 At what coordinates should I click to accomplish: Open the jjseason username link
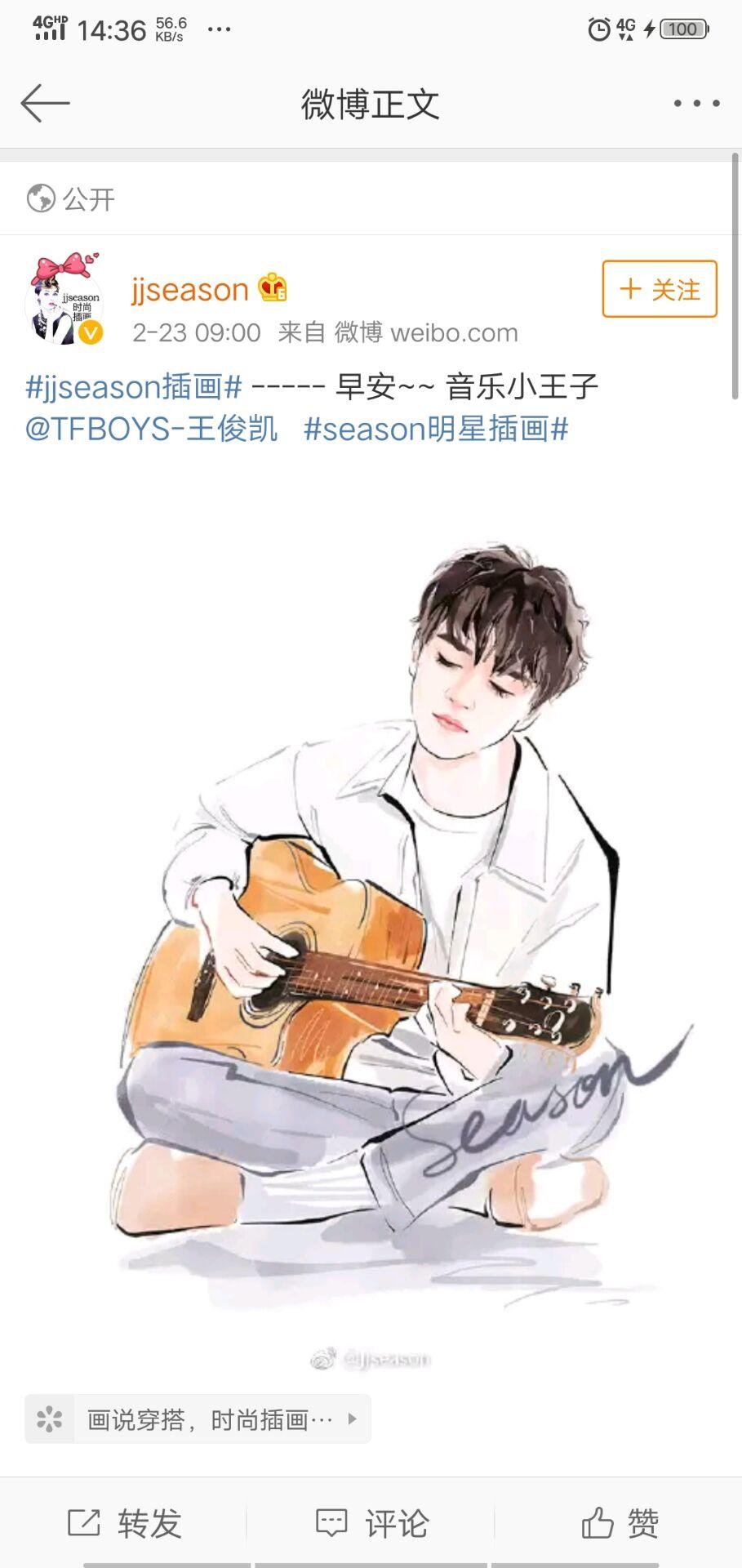click(x=189, y=289)
